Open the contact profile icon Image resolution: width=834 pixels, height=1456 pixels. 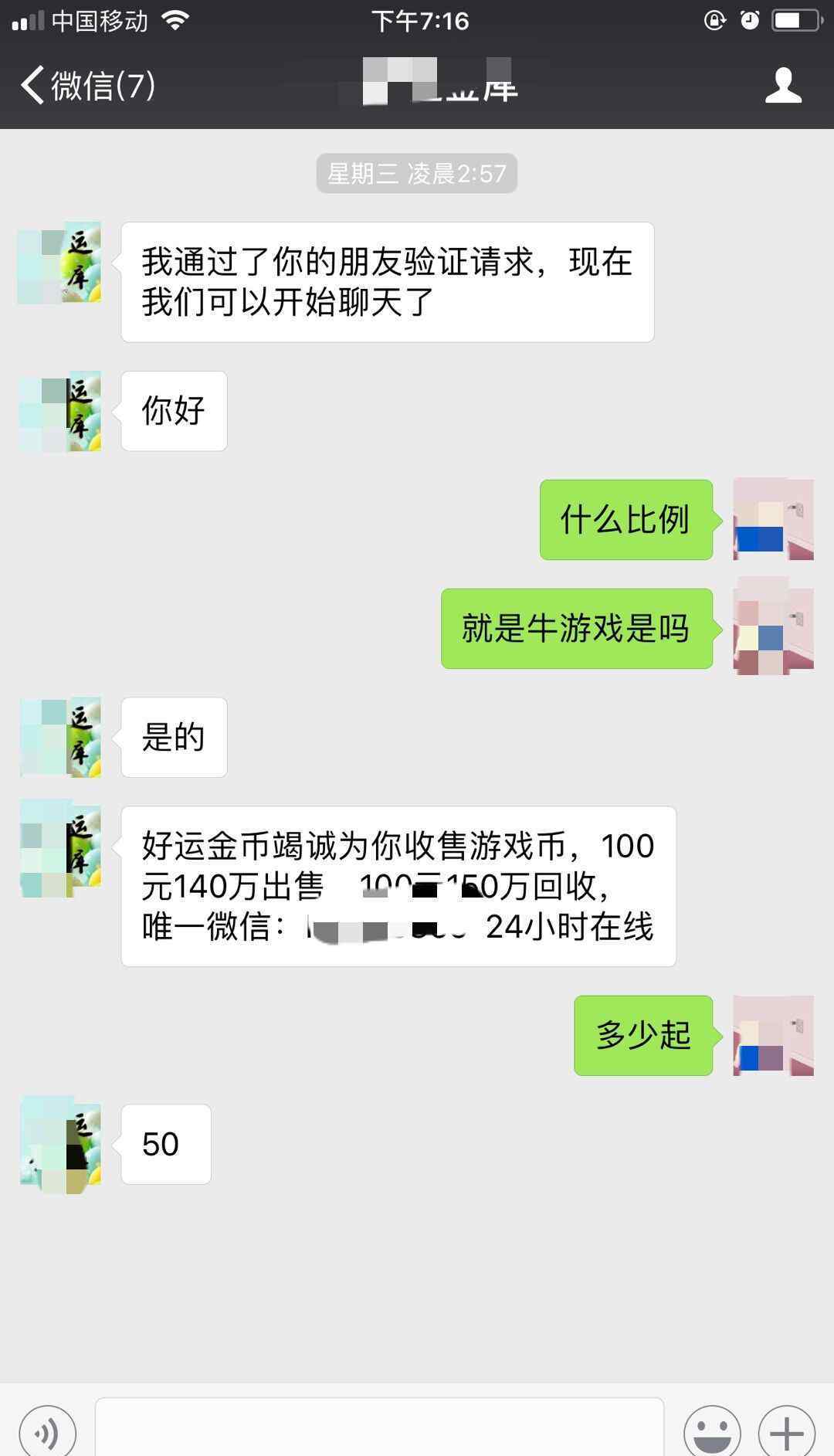pyautogui.click(x=783, y=85)
